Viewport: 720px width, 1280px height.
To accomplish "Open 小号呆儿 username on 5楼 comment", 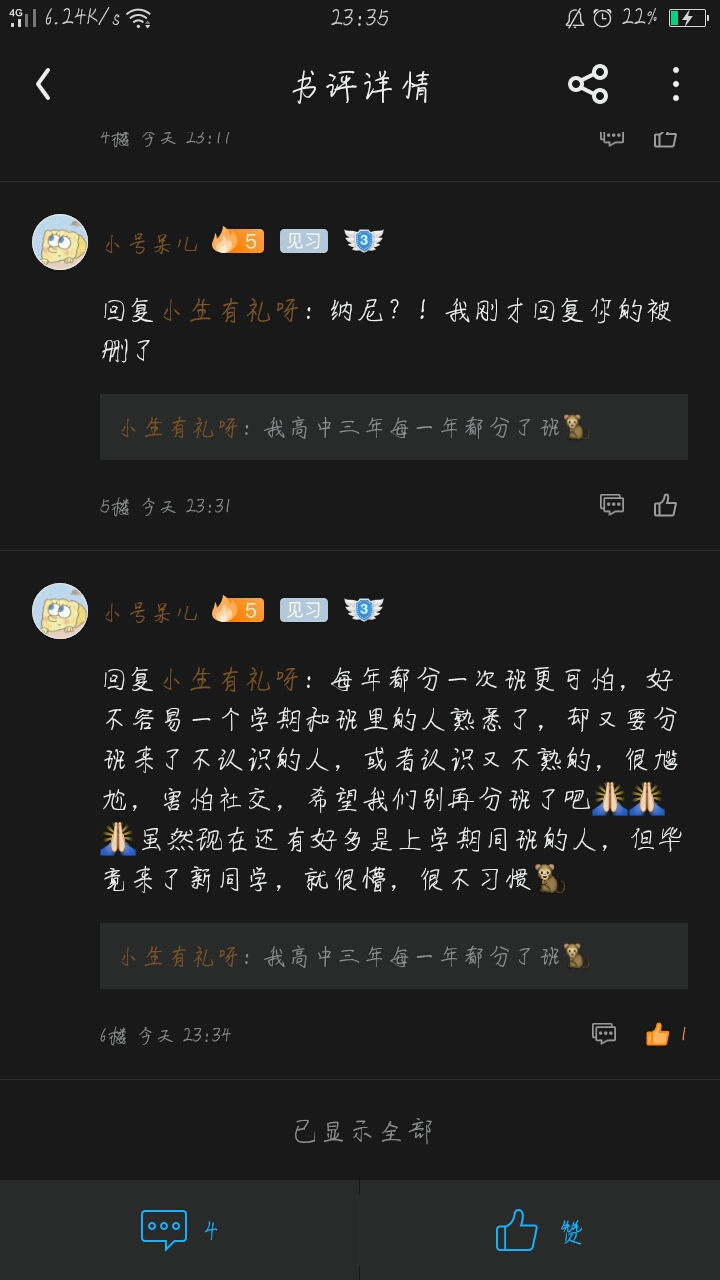I will coord(151,243).
